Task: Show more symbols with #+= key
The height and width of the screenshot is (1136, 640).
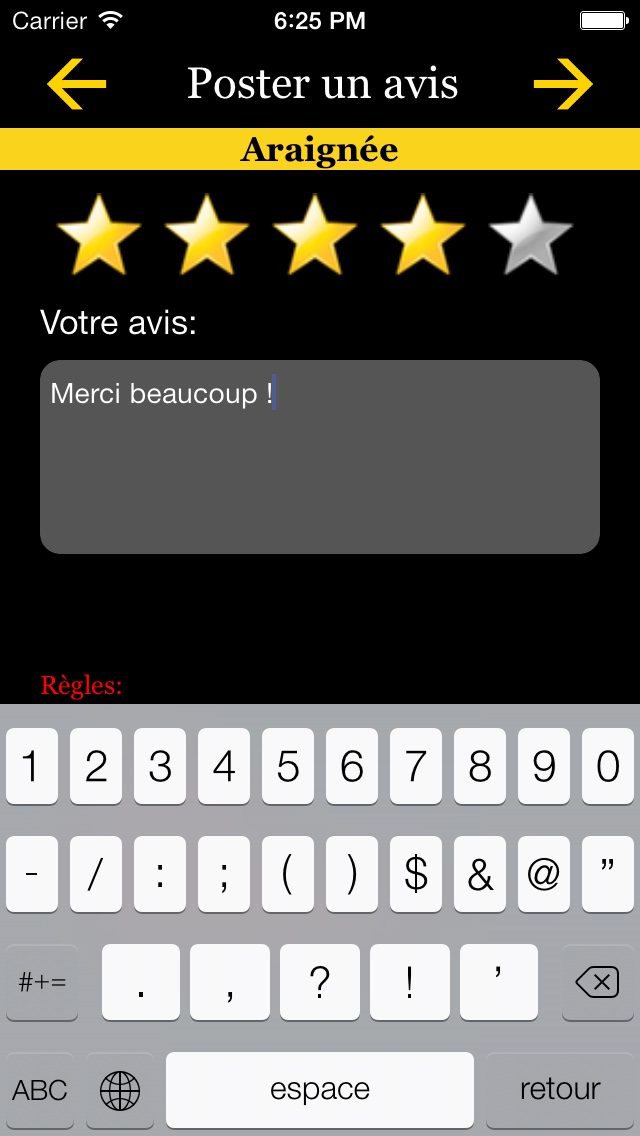Action: click(42, 982)
